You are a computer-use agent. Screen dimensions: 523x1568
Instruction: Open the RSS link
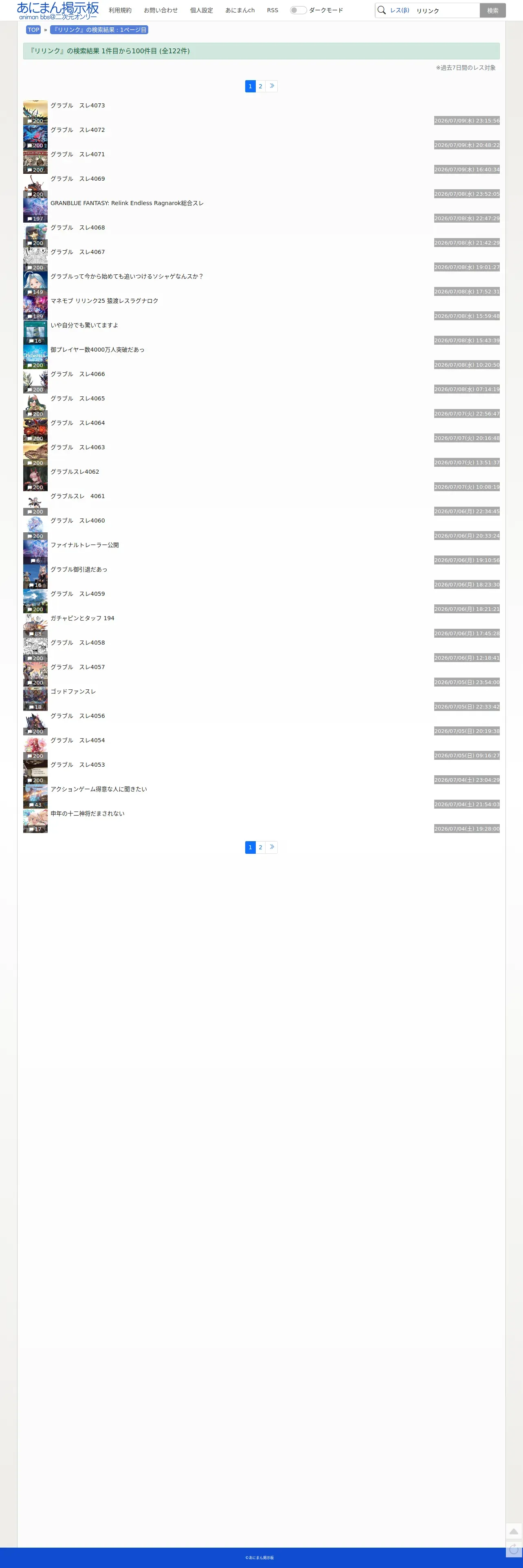(x=272, y=10)
